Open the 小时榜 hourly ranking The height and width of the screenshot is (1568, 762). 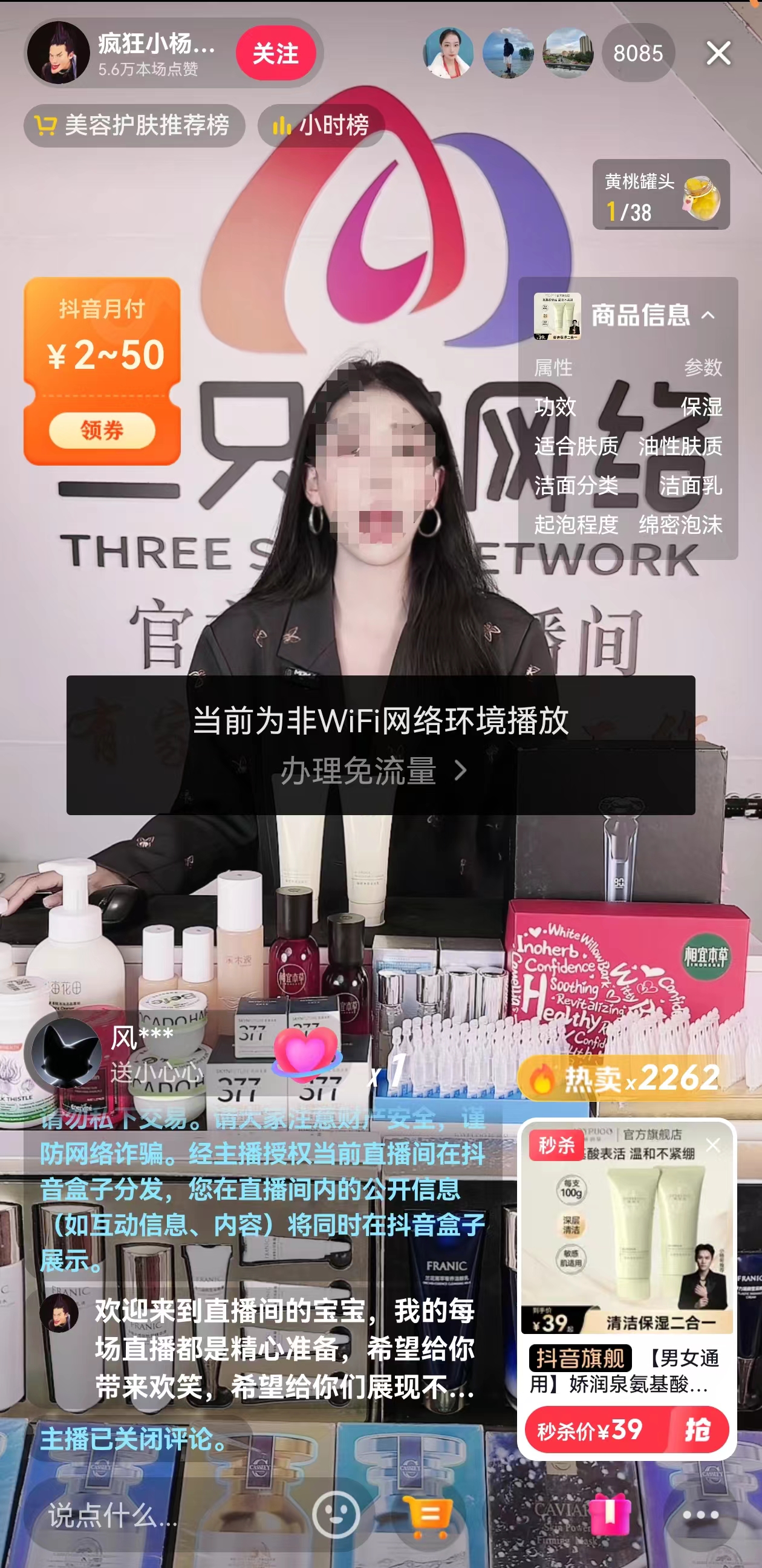pos(321,126)
